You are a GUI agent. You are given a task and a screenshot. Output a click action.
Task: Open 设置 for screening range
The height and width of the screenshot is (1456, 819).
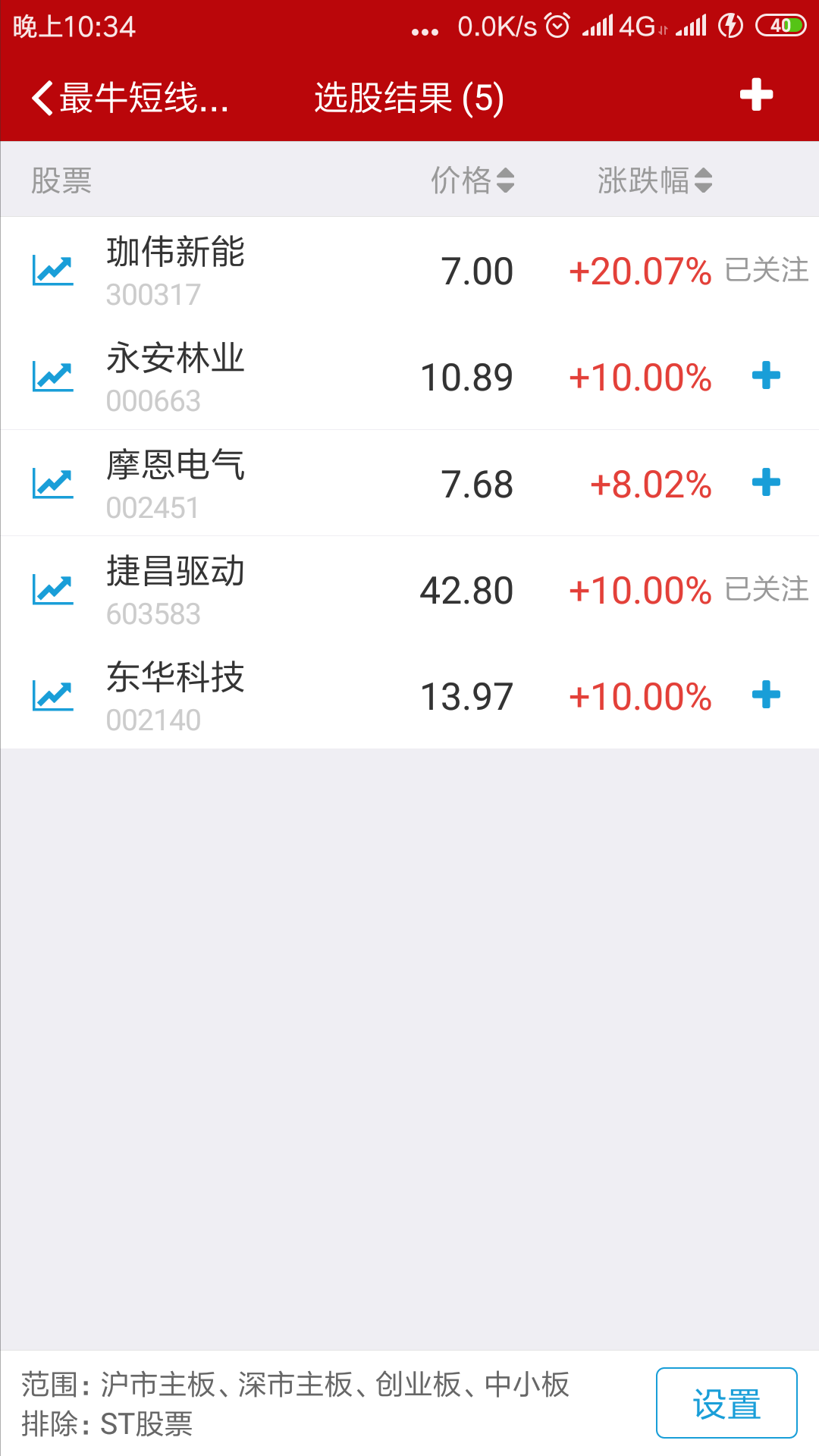tap(726, 1403)
